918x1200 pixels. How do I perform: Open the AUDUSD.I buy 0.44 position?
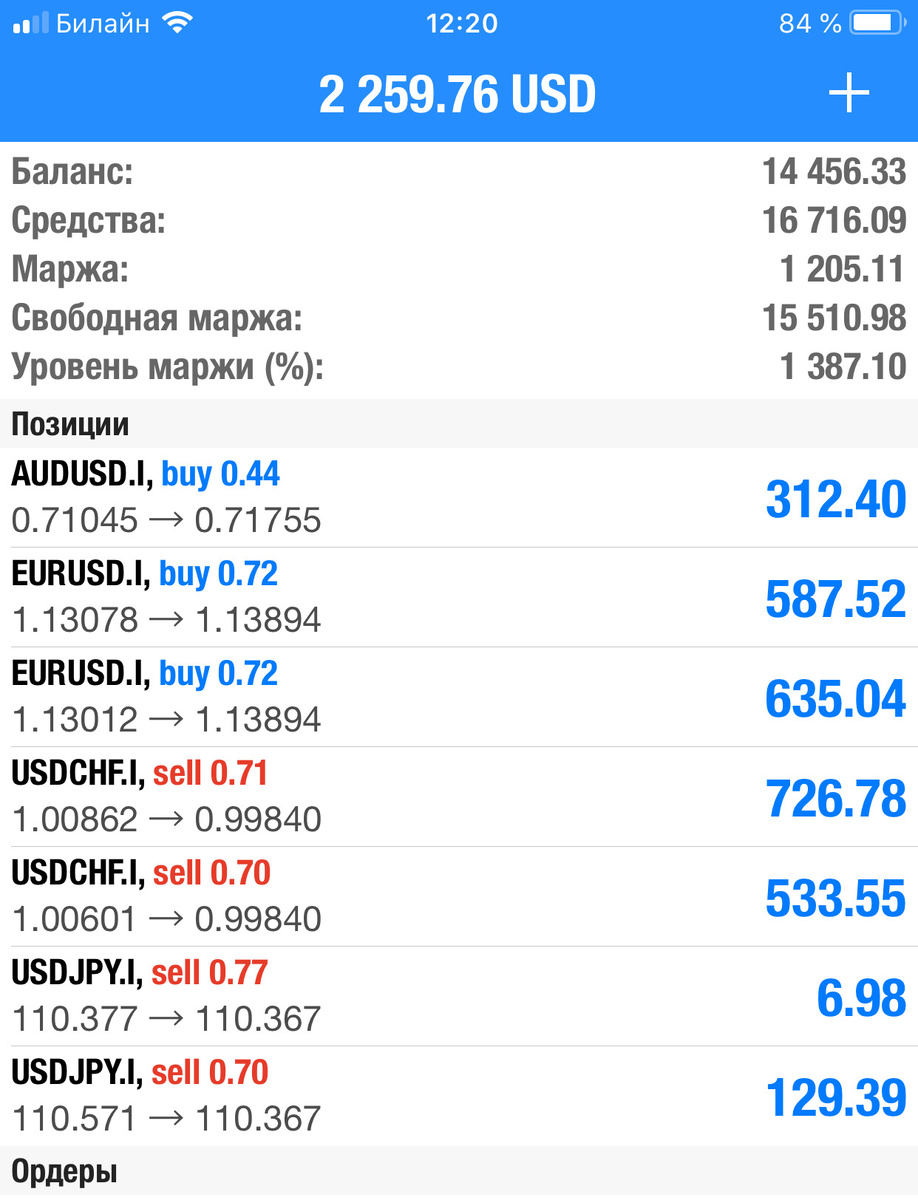458,497
